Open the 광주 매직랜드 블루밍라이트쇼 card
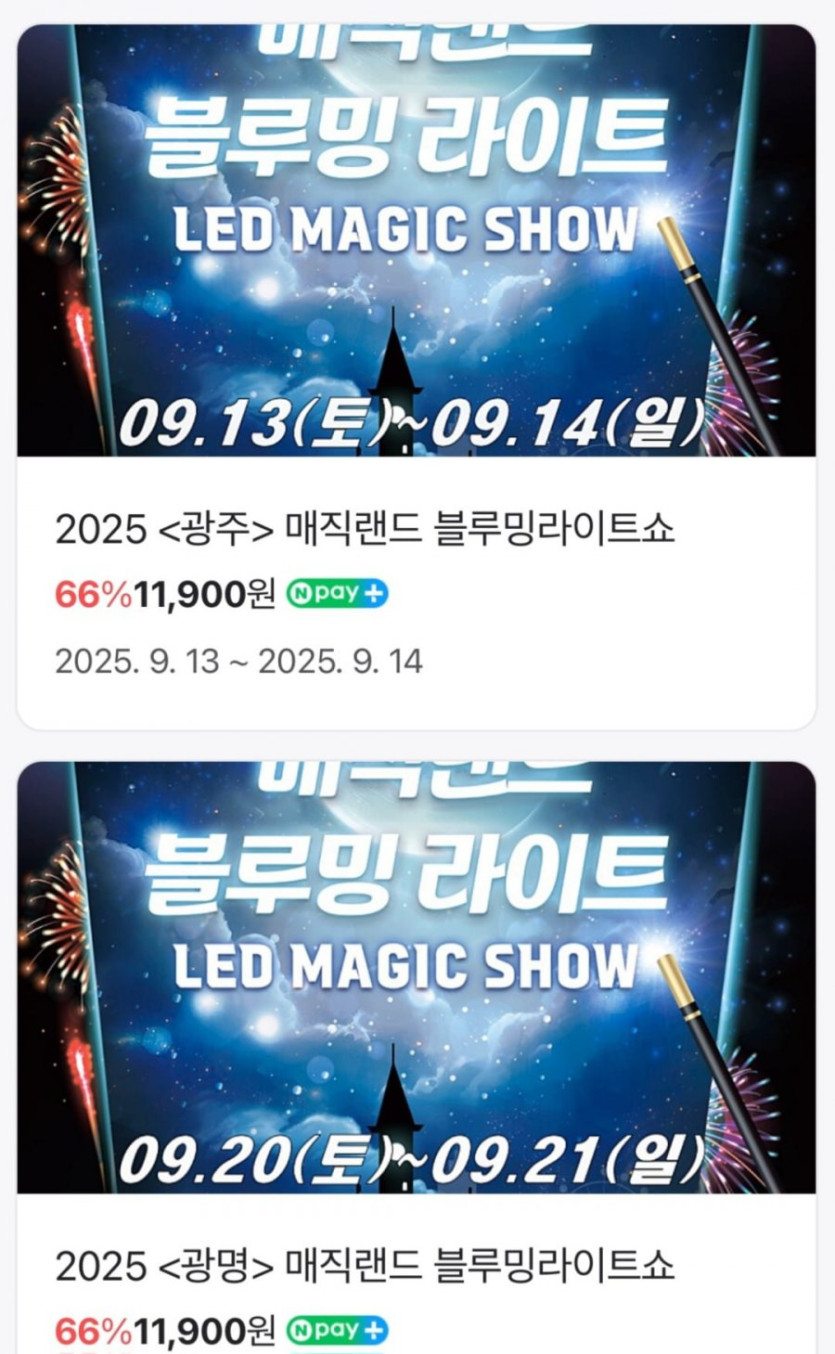 click(x=416, y=377)
